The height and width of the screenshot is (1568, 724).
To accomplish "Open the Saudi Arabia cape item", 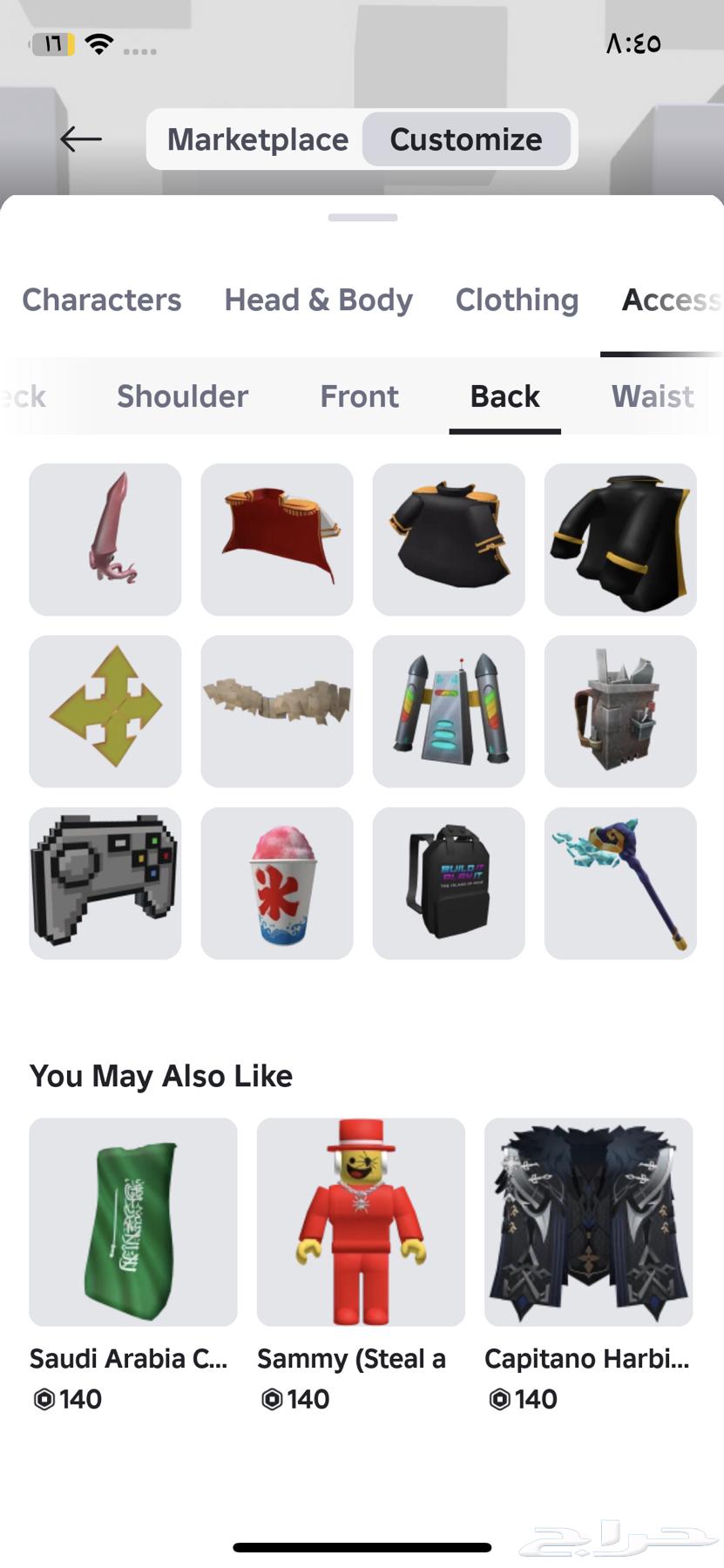I will click(133, 1221).
